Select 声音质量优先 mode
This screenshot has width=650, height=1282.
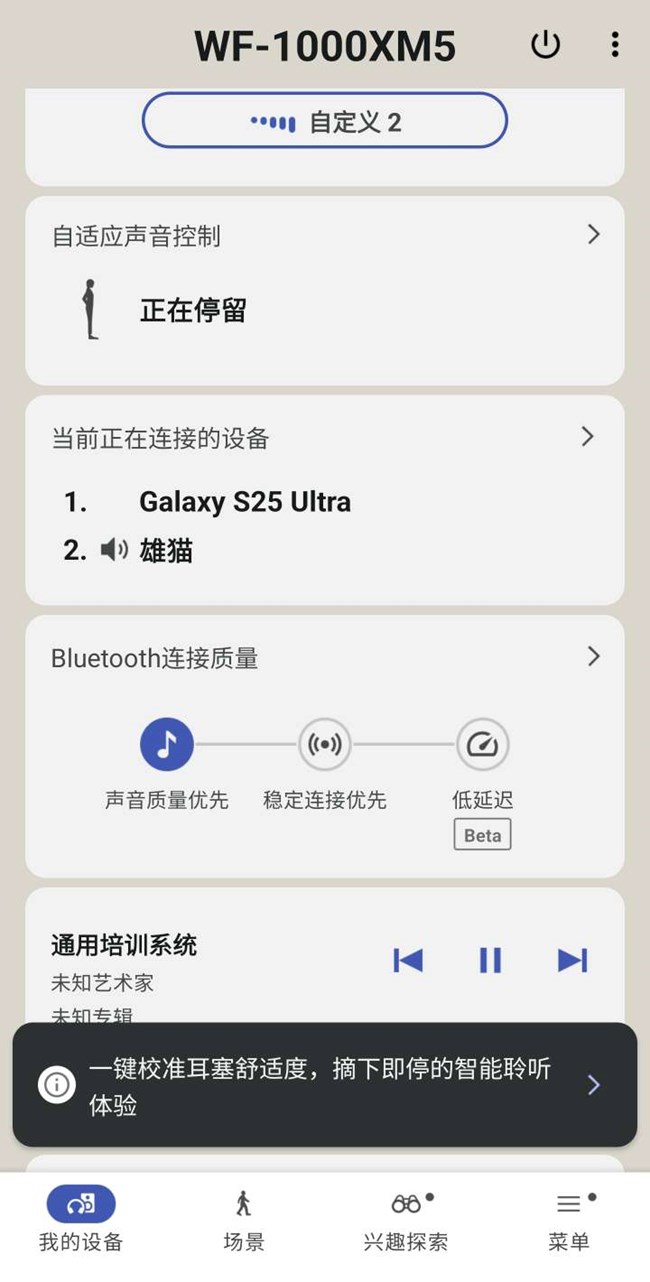tap(167, 745)
